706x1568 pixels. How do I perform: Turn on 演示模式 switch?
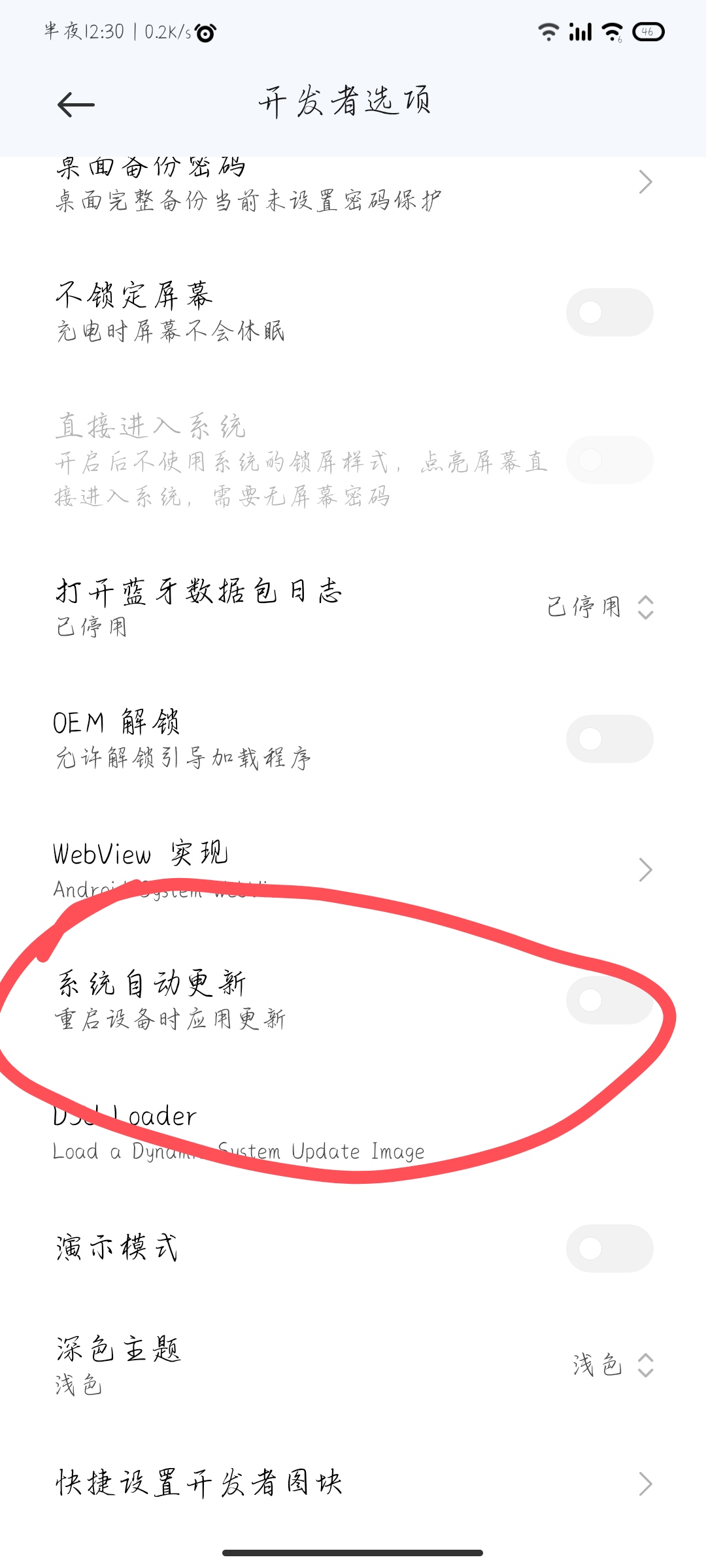(x=609, y=1249)
